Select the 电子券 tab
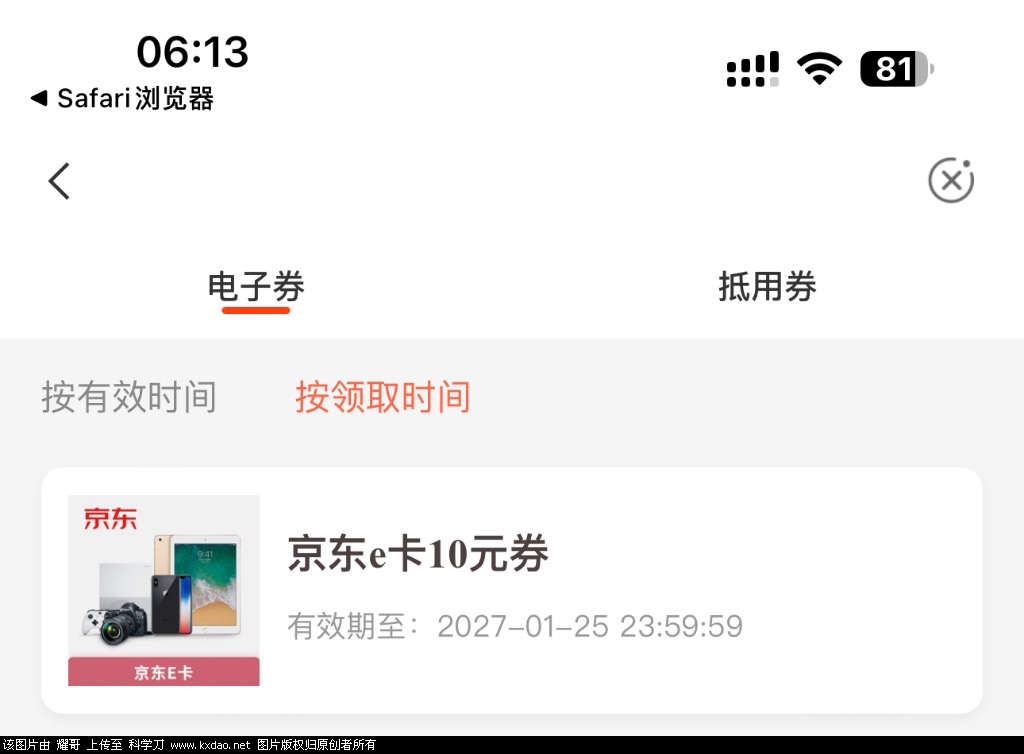1024x754 pixels. click(x=256, y=287)
